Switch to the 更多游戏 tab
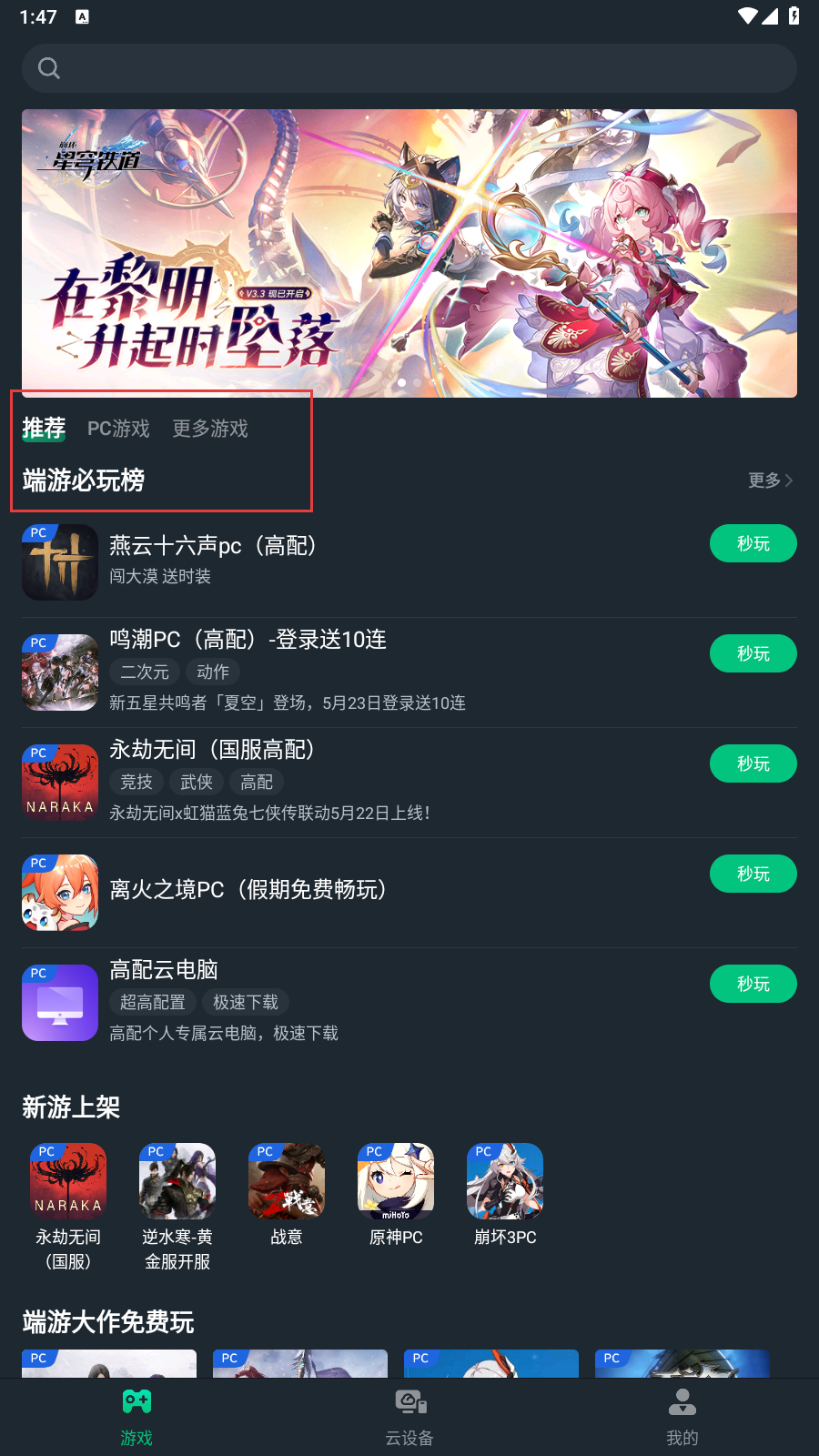 [210, 429]
